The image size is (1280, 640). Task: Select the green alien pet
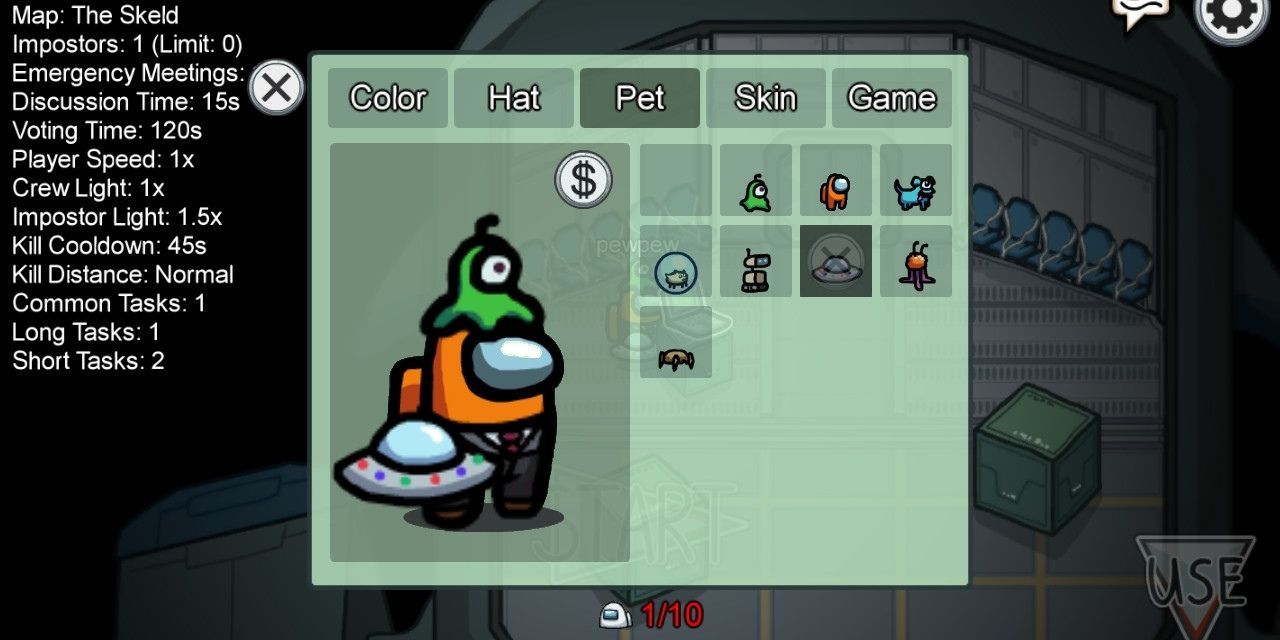tap(756, 181)
